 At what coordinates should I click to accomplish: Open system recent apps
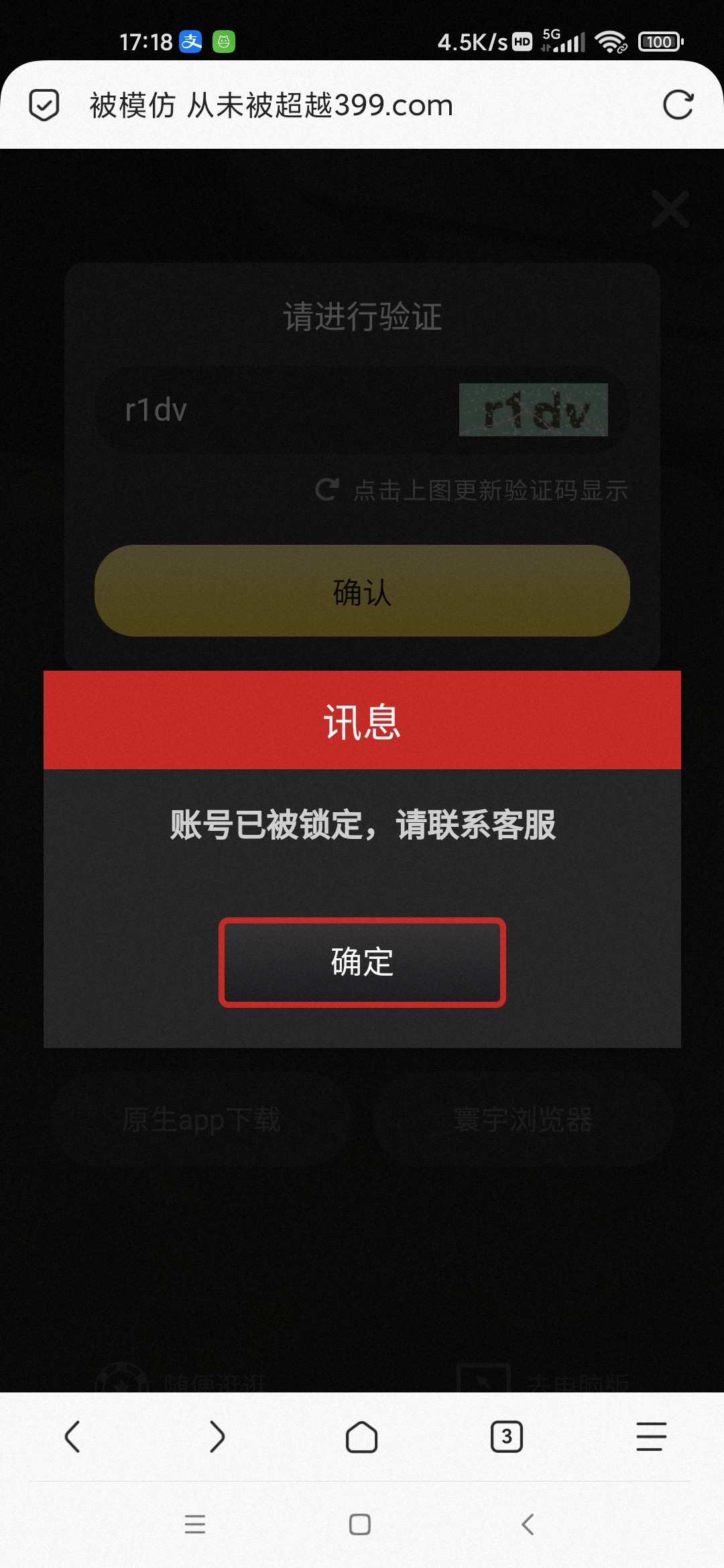coord(195,1524)
